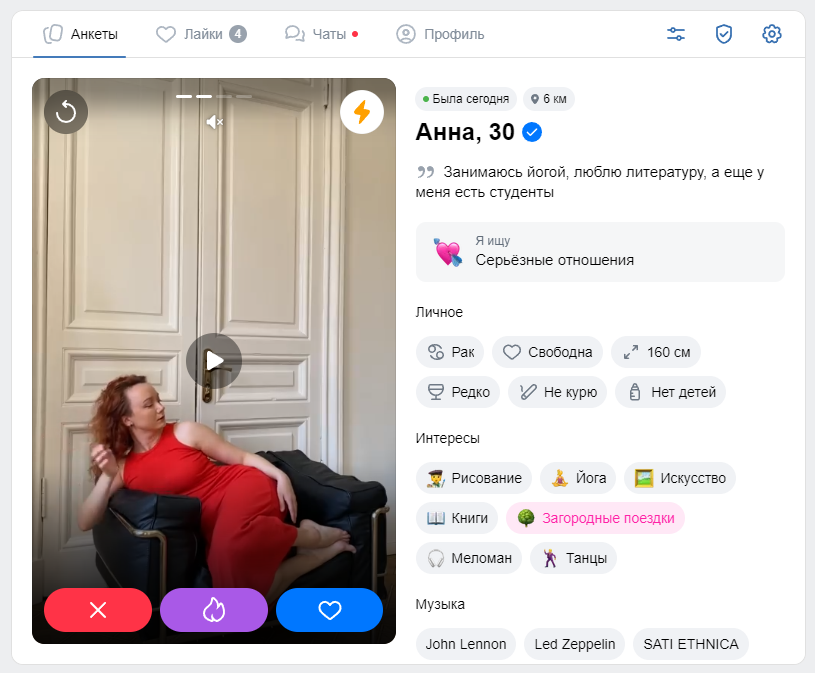
Task: Play Anna's profile video
Action: [214, 360]
